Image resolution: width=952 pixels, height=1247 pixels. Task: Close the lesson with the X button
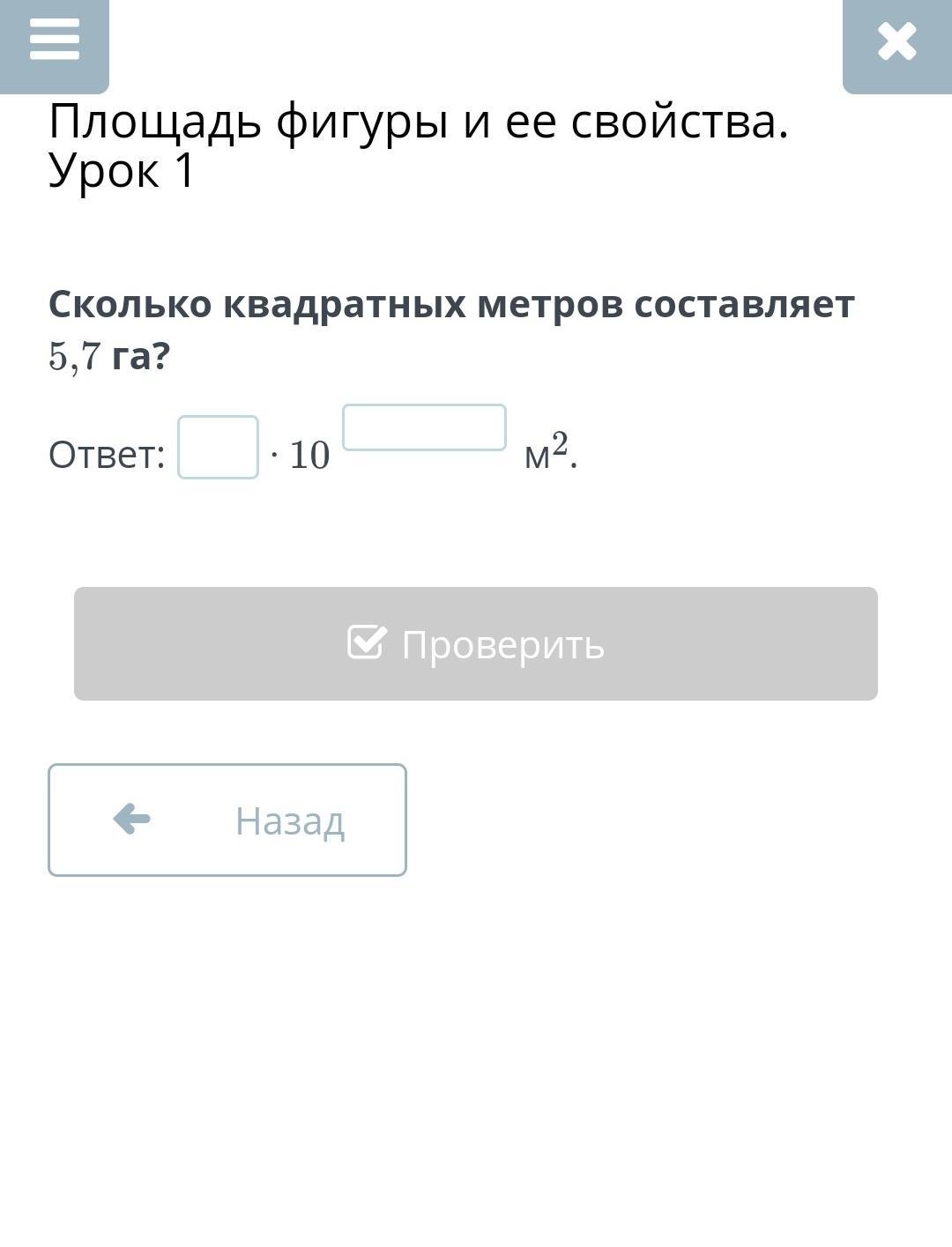pos(896,42)
